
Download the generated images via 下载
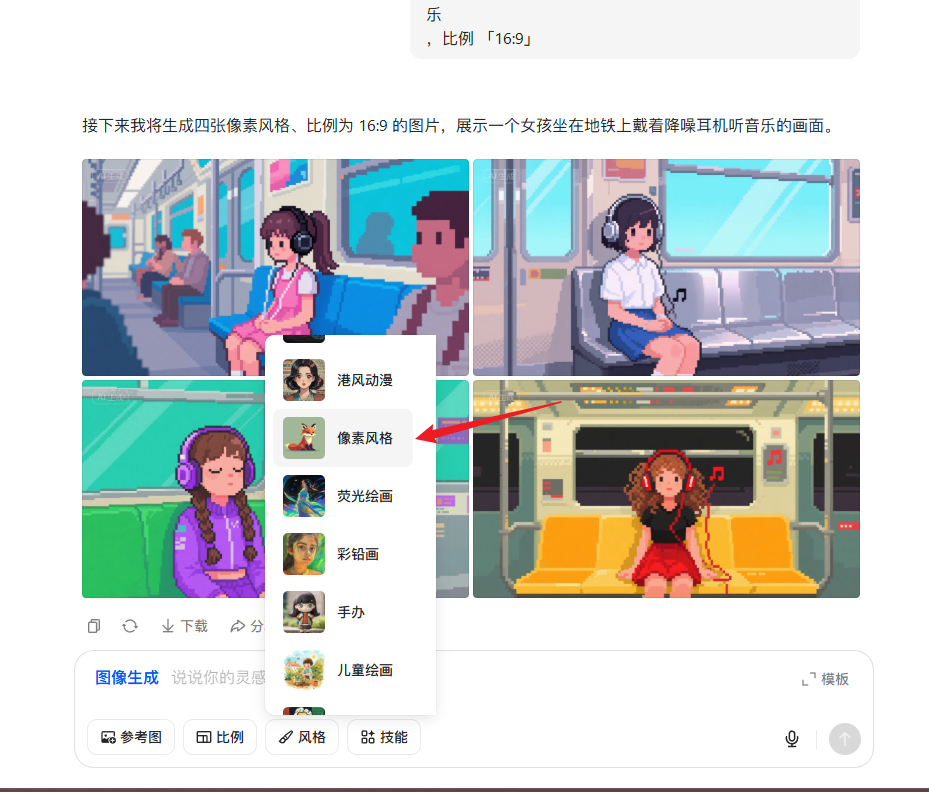pos(184,626)
